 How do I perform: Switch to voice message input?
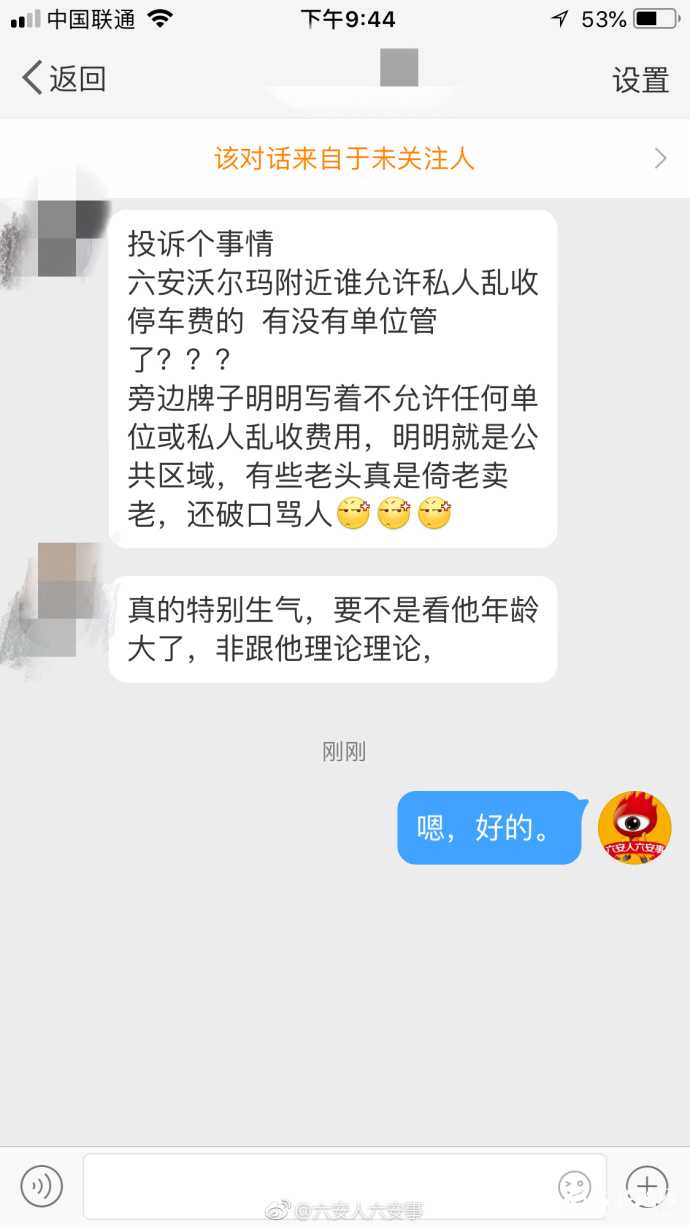(x=41, y=1186)
